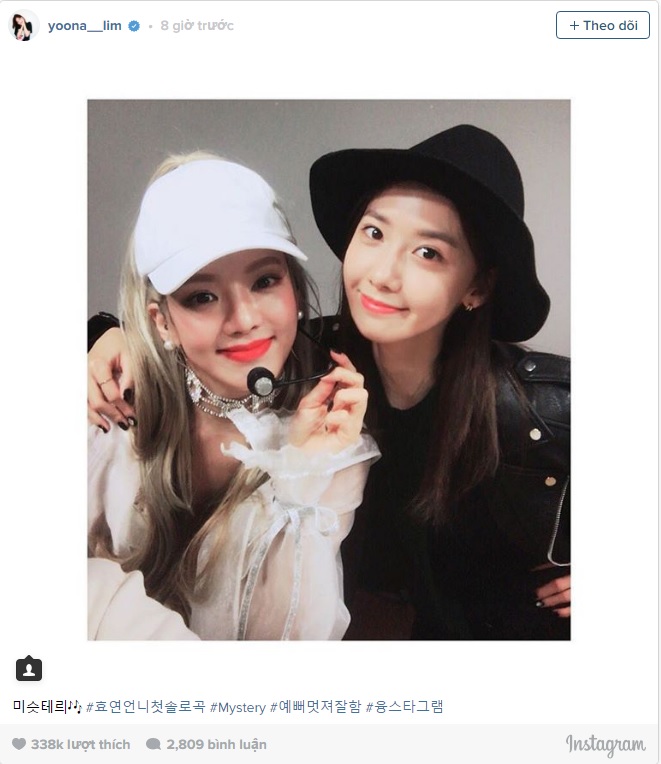Show tagged people icon under photo
The width and height of the screenshot is (661, 764).
[x=29, y=668]
